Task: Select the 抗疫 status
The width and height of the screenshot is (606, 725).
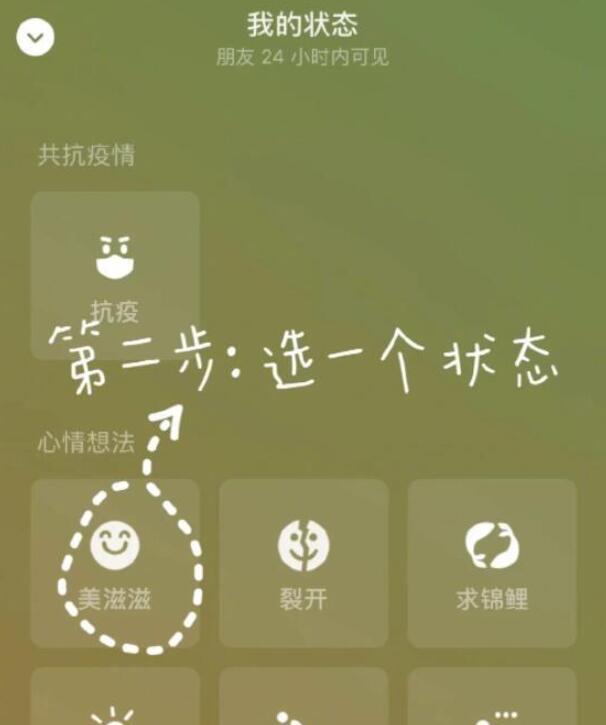Action: click(x=115, y=272)
